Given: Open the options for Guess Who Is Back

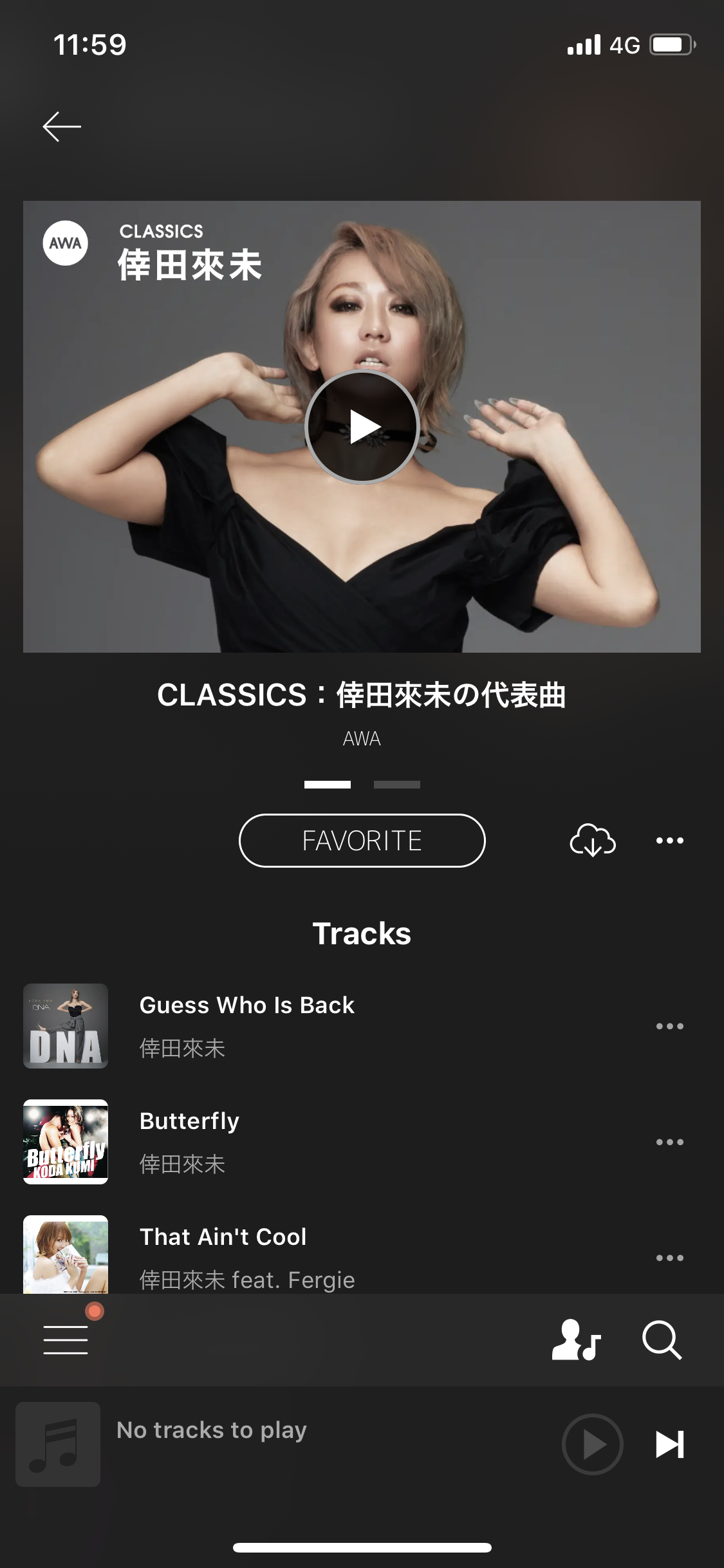Looking at the screenshot, I should click(x=669, y=1026).
